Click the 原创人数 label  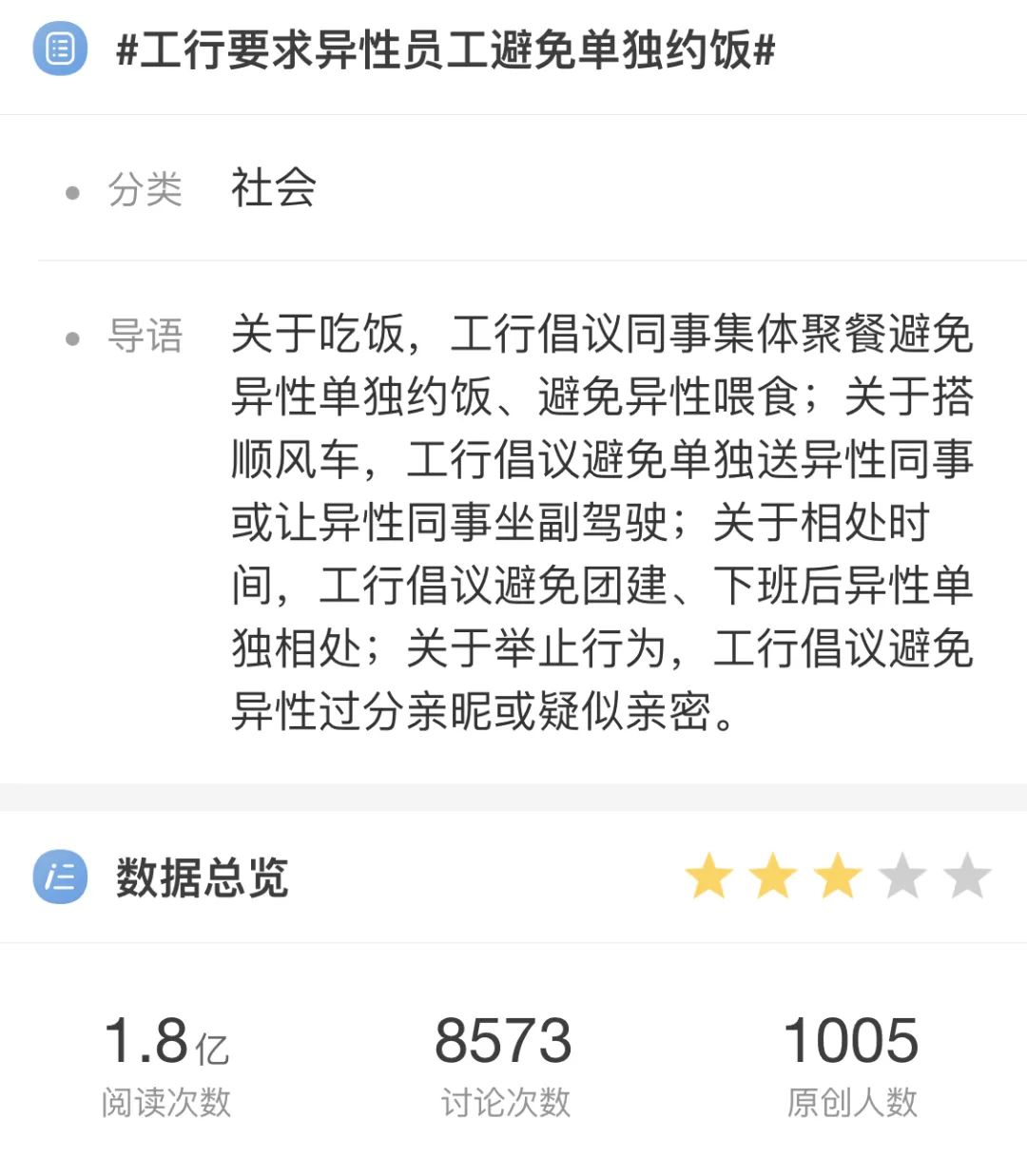coord(852,1103)
